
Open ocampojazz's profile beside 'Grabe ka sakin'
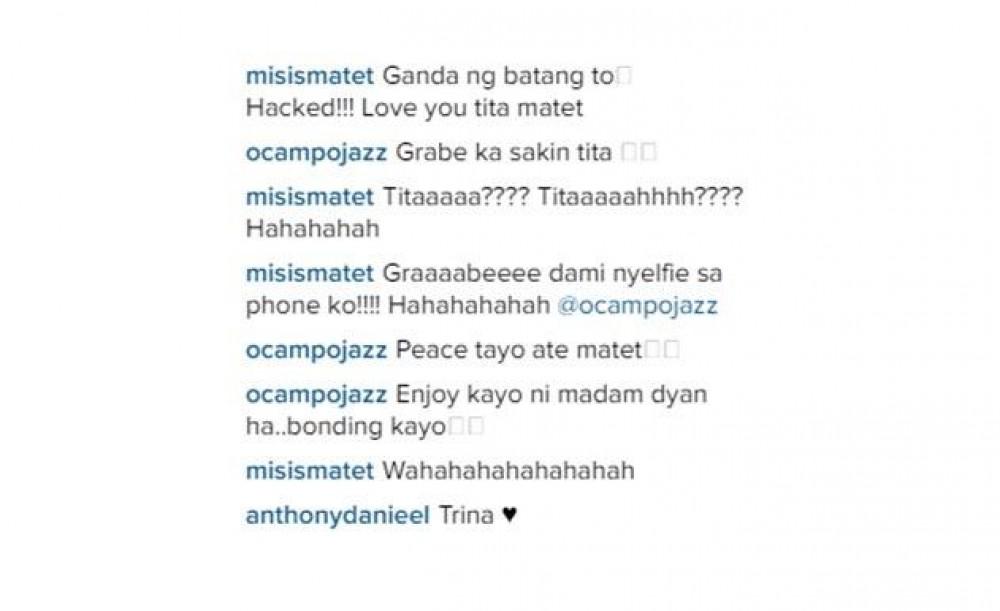pos(315,153)
